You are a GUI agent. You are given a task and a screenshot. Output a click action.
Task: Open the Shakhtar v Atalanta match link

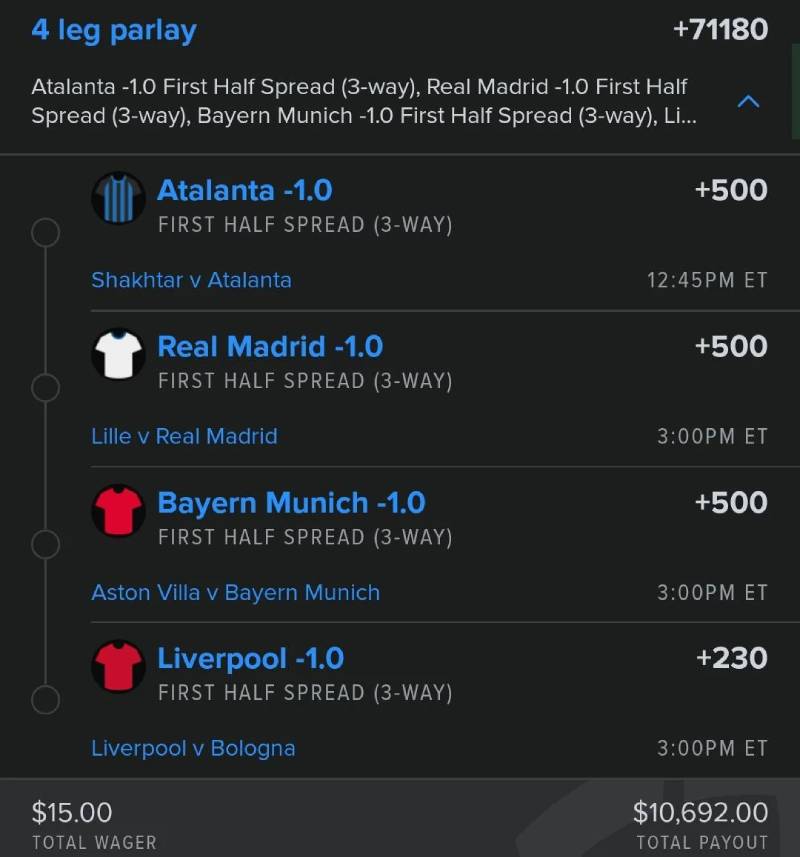click(x=191, y=280)
